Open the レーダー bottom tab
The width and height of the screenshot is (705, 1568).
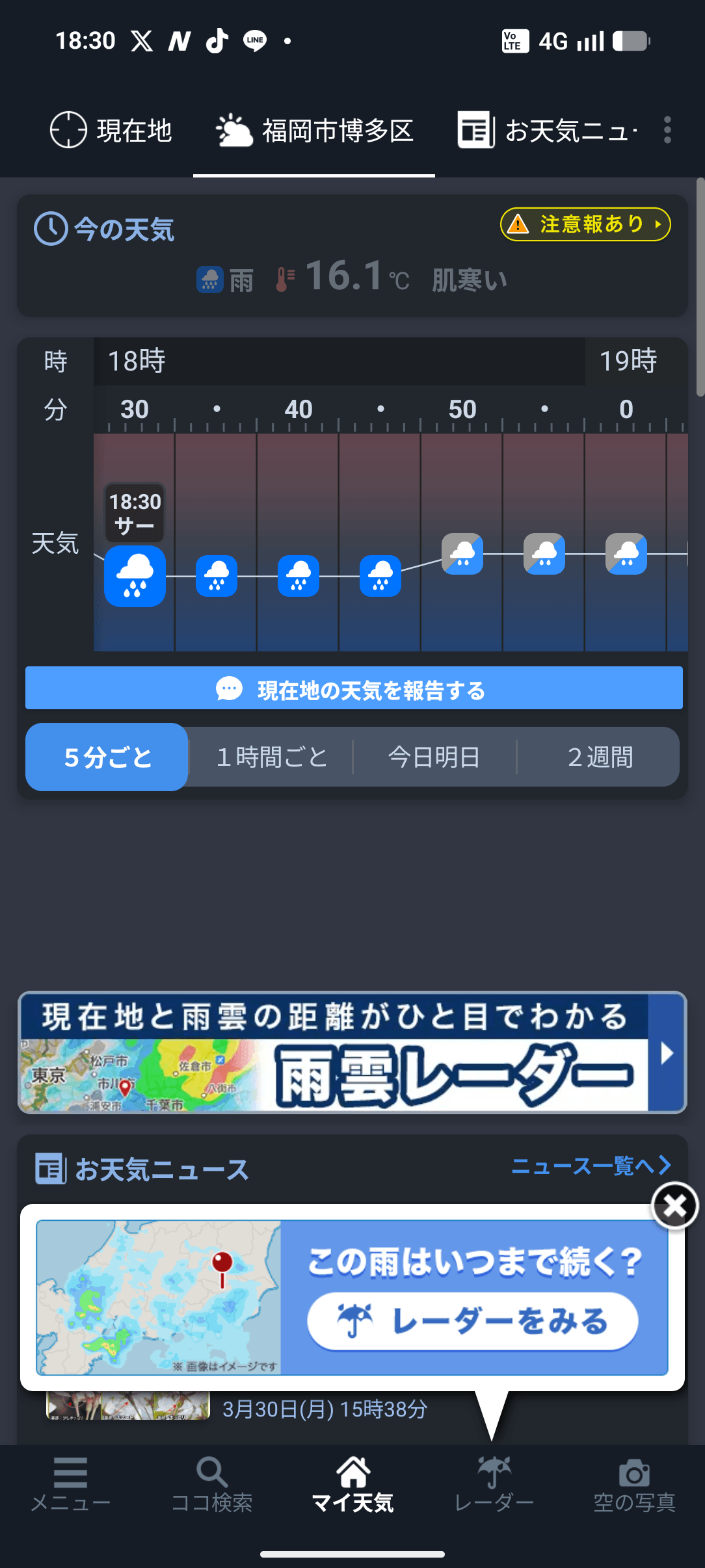494,1484
